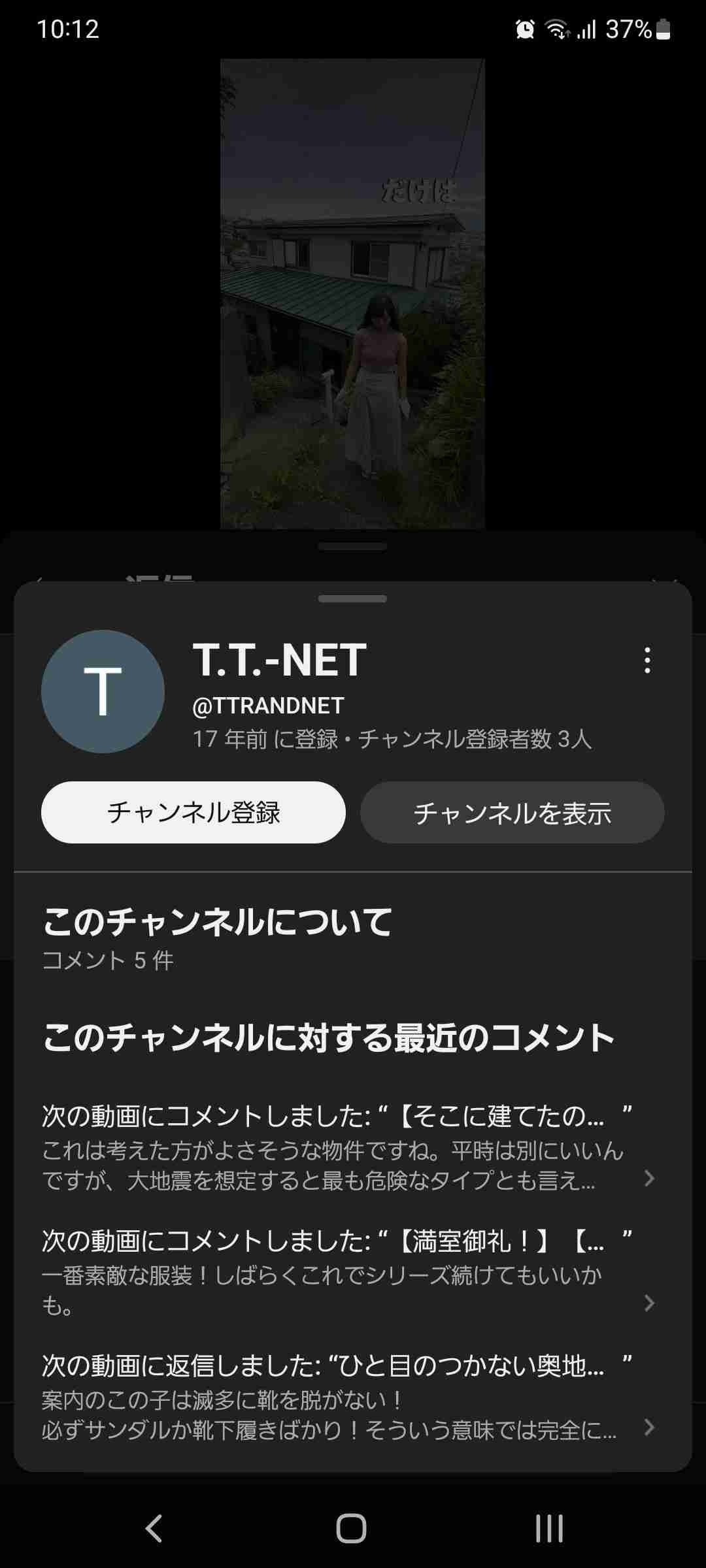This screenshot has width=706, height=1568.
Task: Open the comment on 【満室御礼！】 video
Action: [x=348, y=1273]
